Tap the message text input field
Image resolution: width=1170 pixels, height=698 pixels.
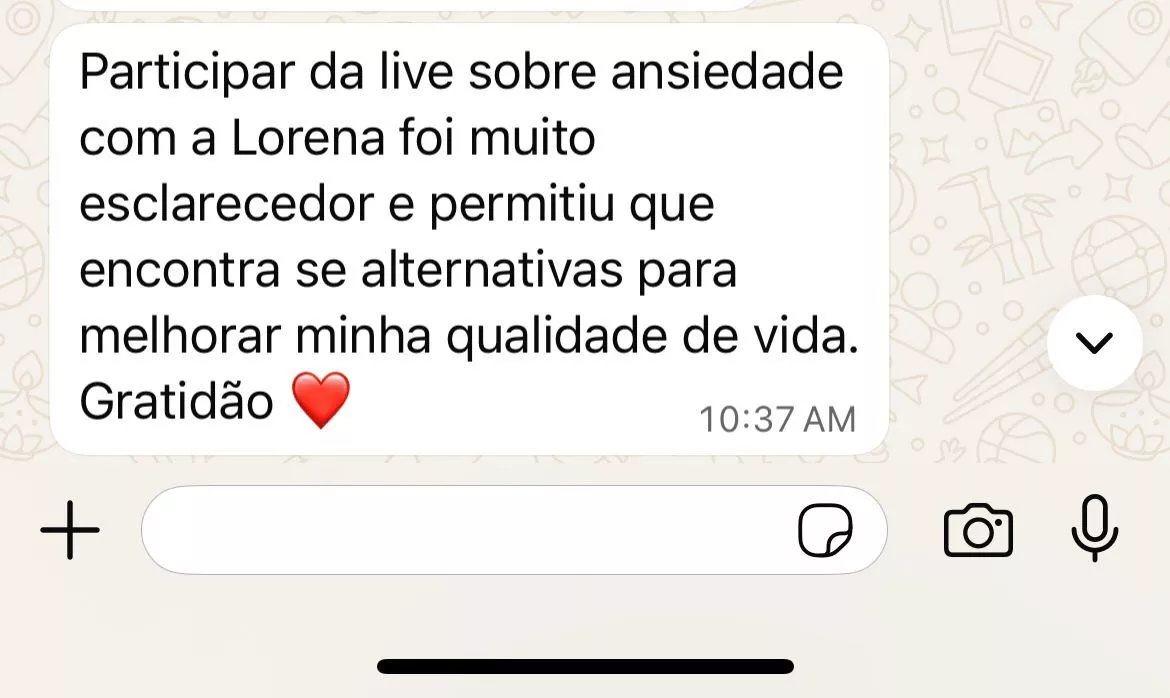tap(460, 530)
